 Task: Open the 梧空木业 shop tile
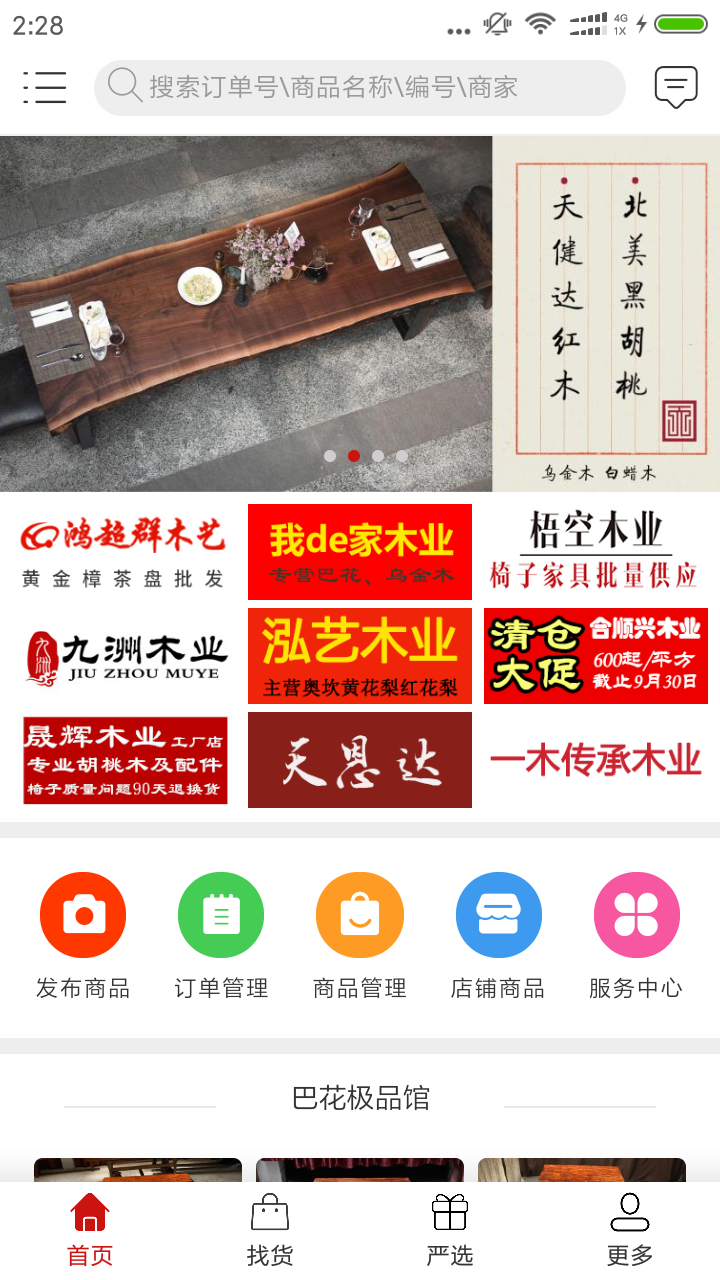tap(595, 552)
